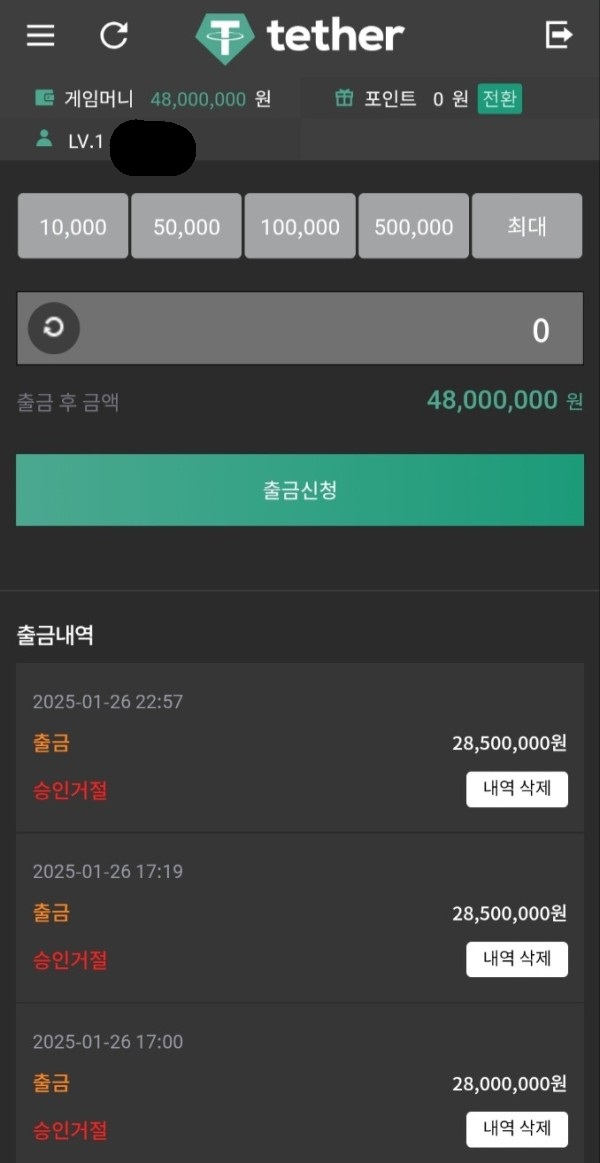Select the 50,000 amount button

click(187, 227)
